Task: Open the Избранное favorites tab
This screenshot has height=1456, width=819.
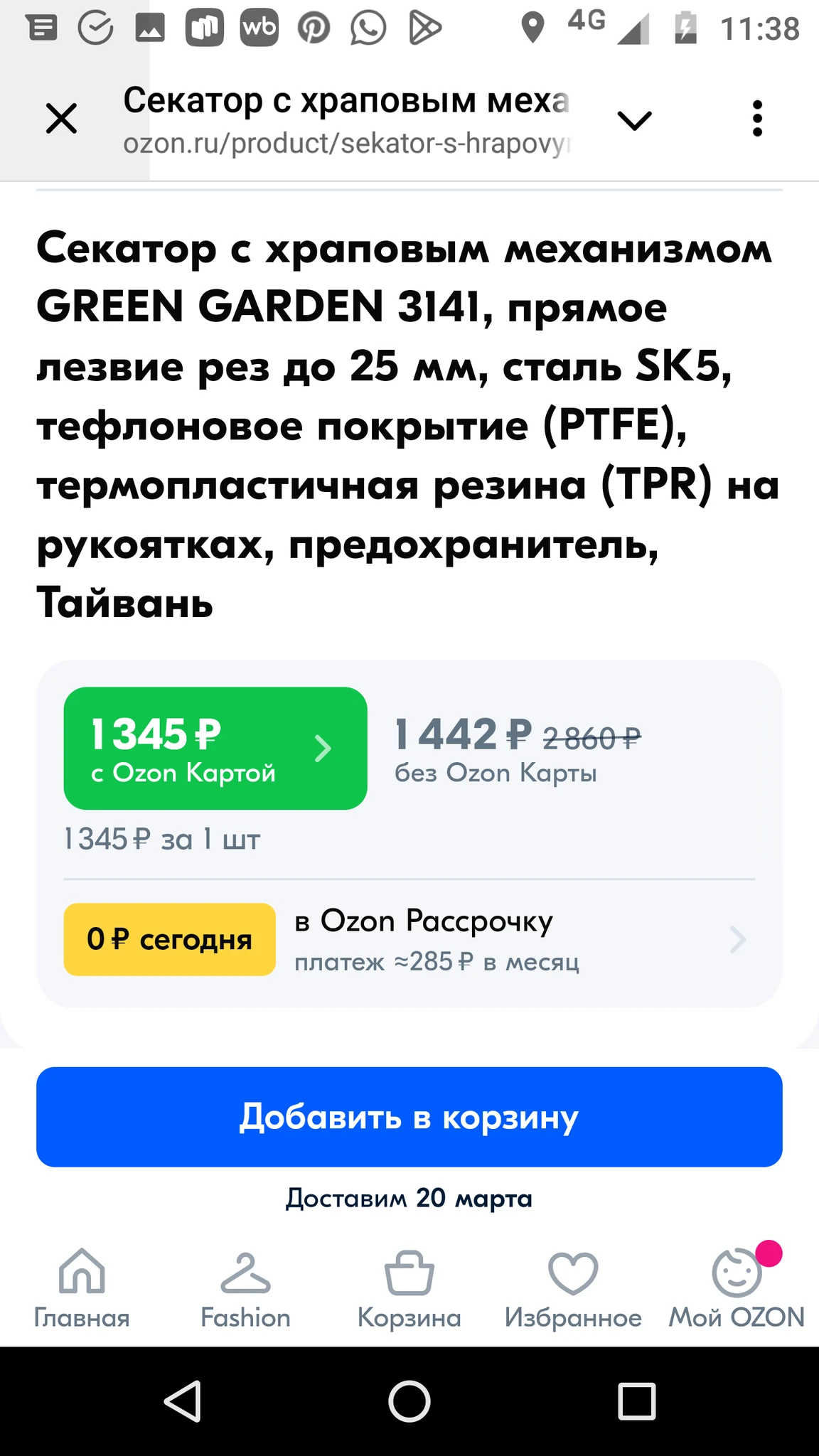Action: click(573, 1288)
